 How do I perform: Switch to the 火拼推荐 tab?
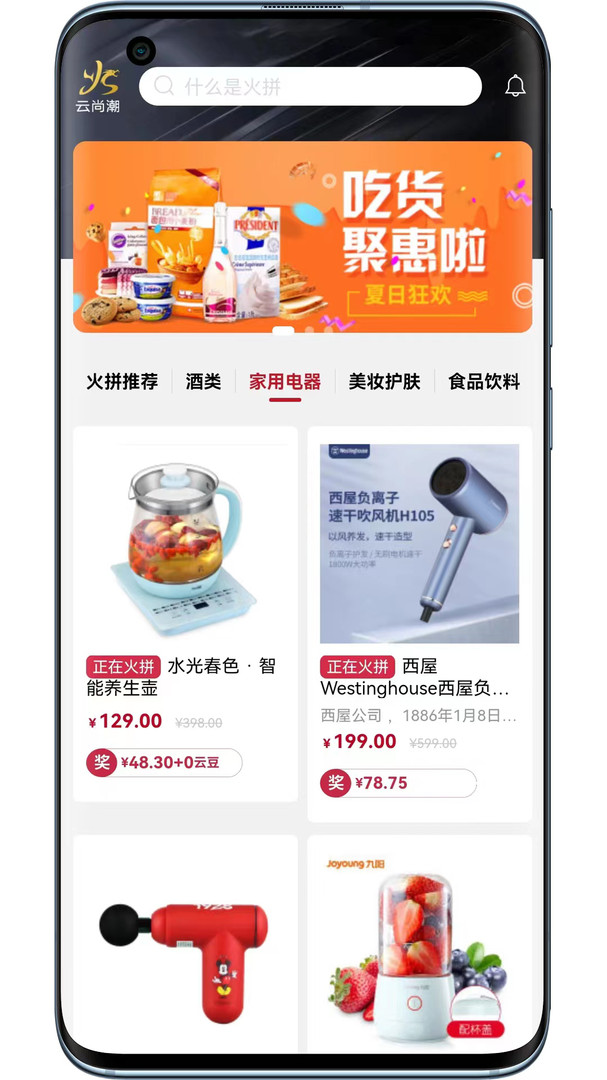pyautogui.click(x=122, y=381)
